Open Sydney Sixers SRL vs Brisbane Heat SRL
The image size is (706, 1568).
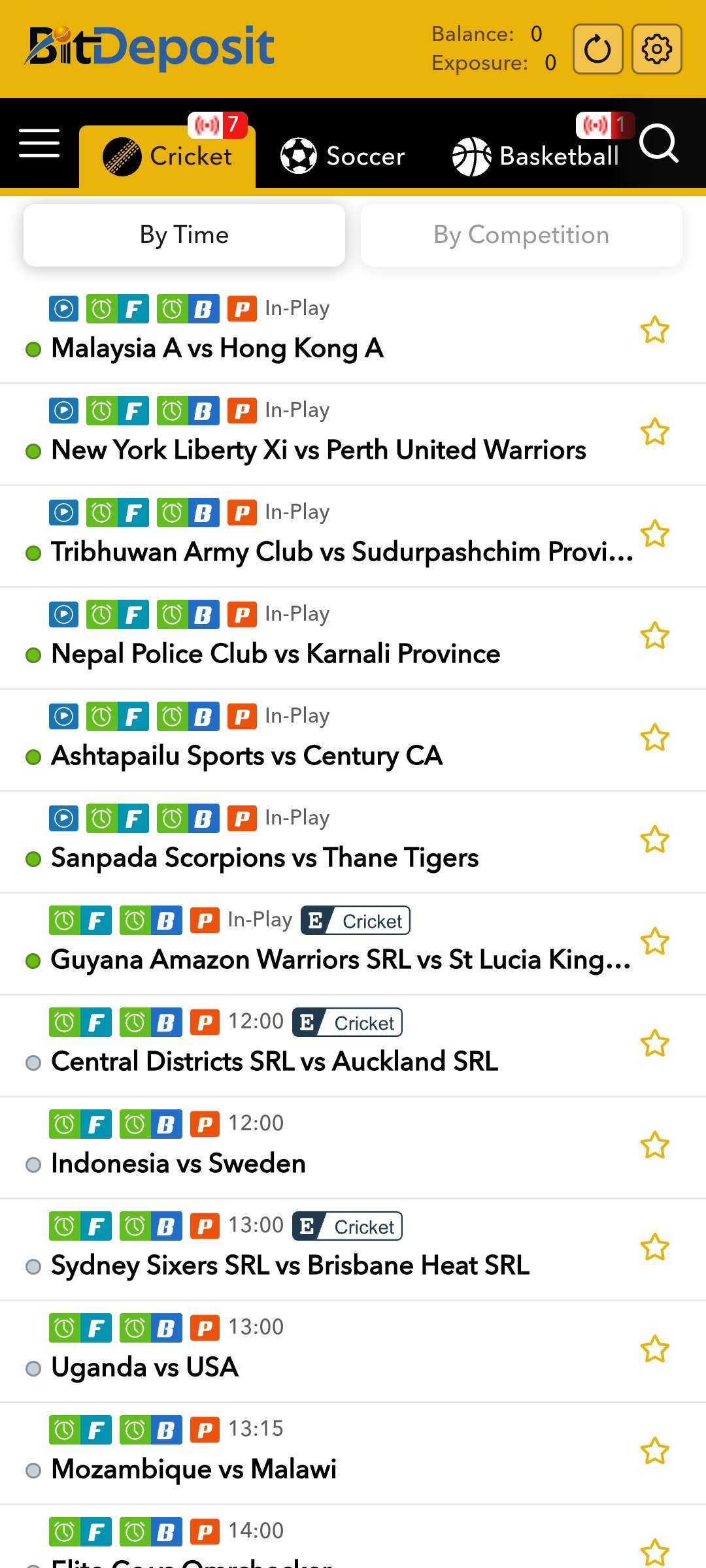(x=290, y=1266)
